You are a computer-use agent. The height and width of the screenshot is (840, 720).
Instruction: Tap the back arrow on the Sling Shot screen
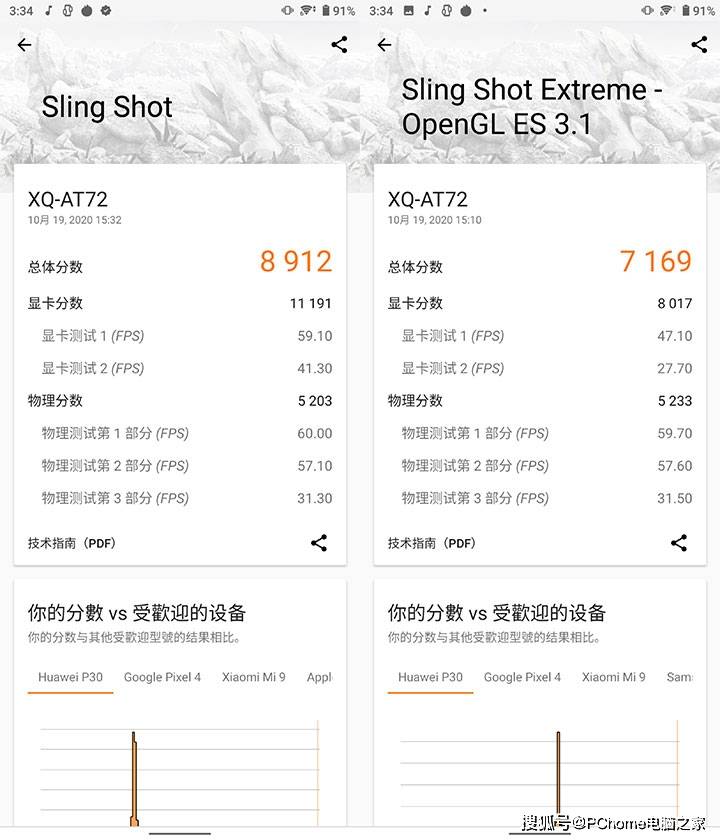[23, 45]
